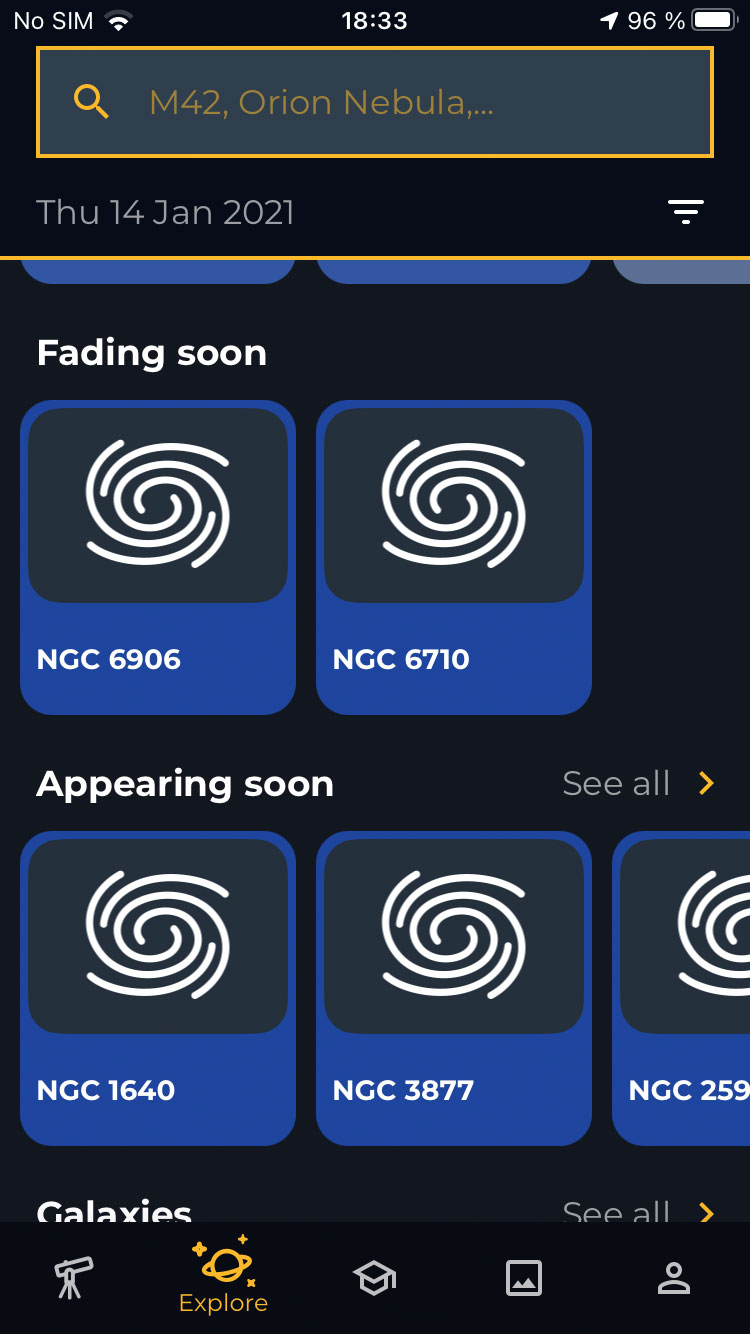Open the NGC 6906 card
This screenshot has width=750, height=1334.
[158, 558]
